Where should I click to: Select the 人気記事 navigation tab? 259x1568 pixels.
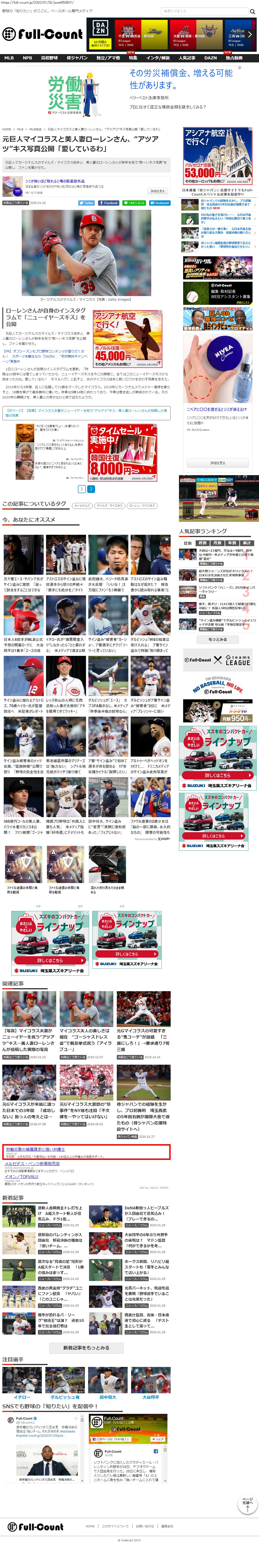(x=187, y=58)
